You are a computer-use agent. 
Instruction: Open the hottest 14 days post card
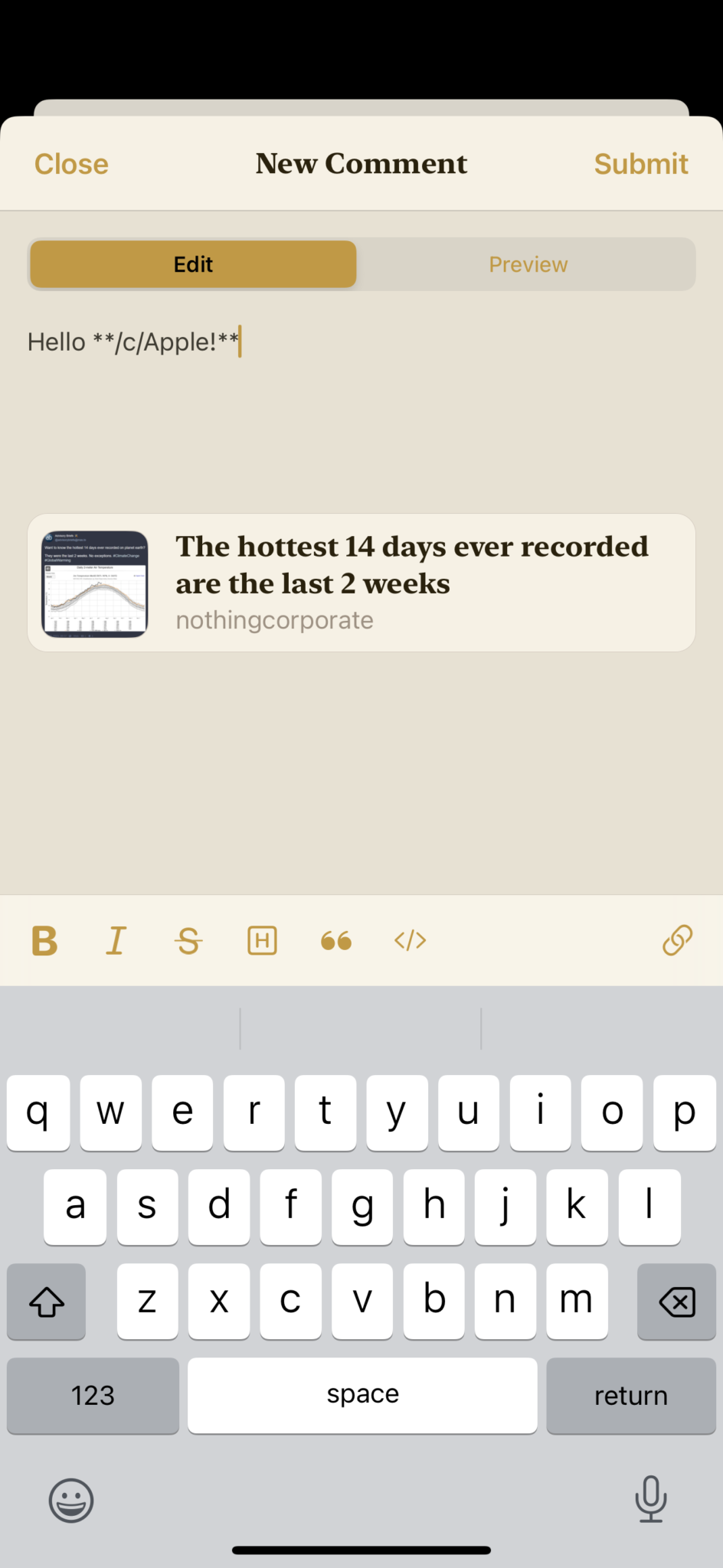point(361,583)
